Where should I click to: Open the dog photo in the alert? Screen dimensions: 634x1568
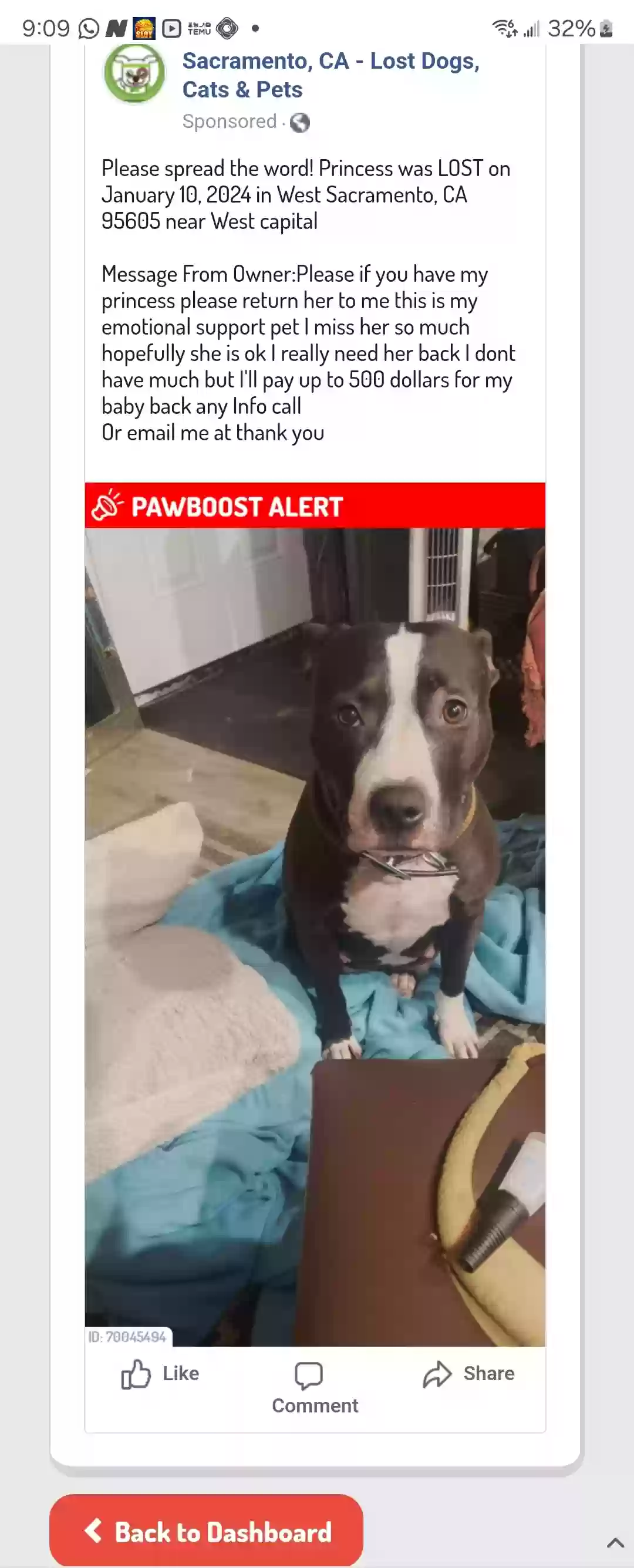315,936
